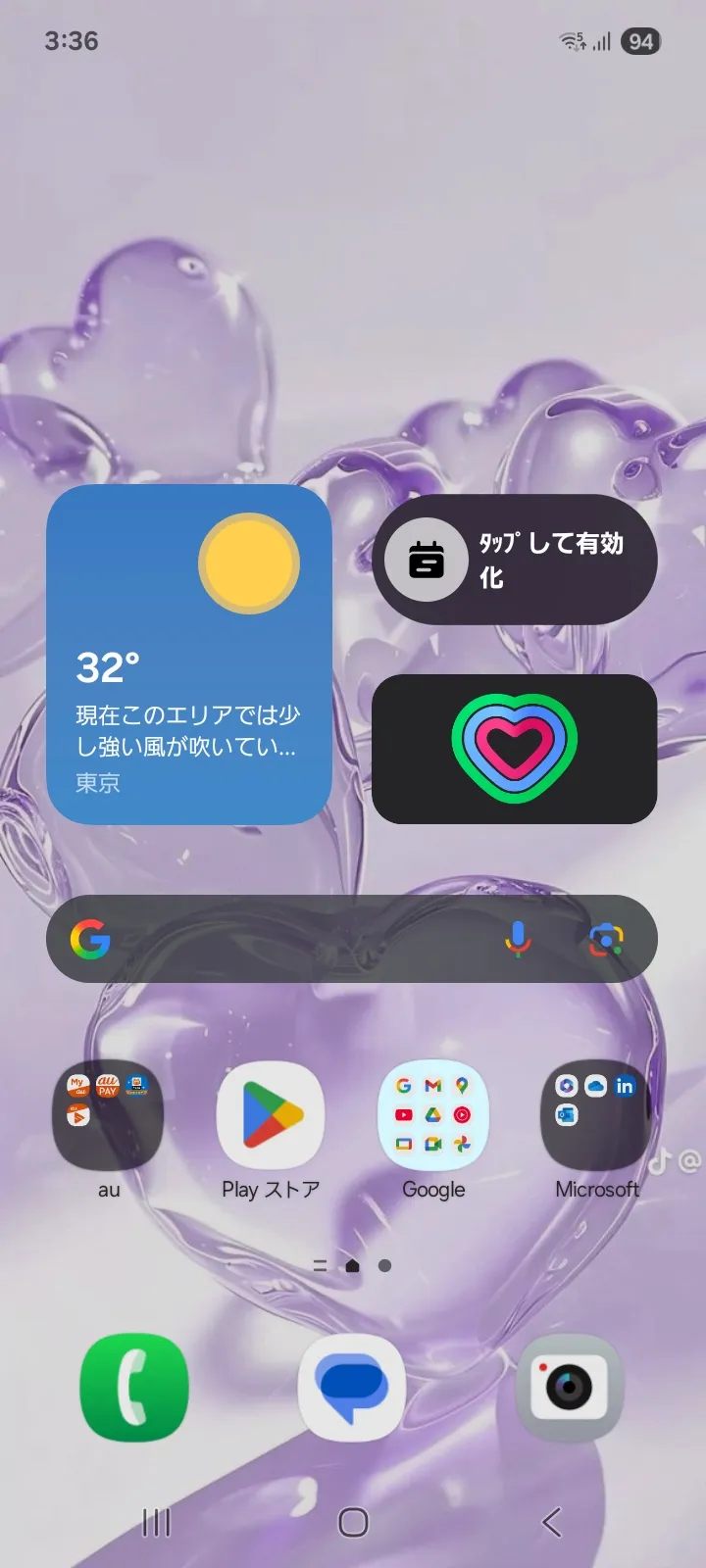The width and height of the screenshot is (706, 1568).
Task: Go to the second home page dot
Action: (385, 1265)
